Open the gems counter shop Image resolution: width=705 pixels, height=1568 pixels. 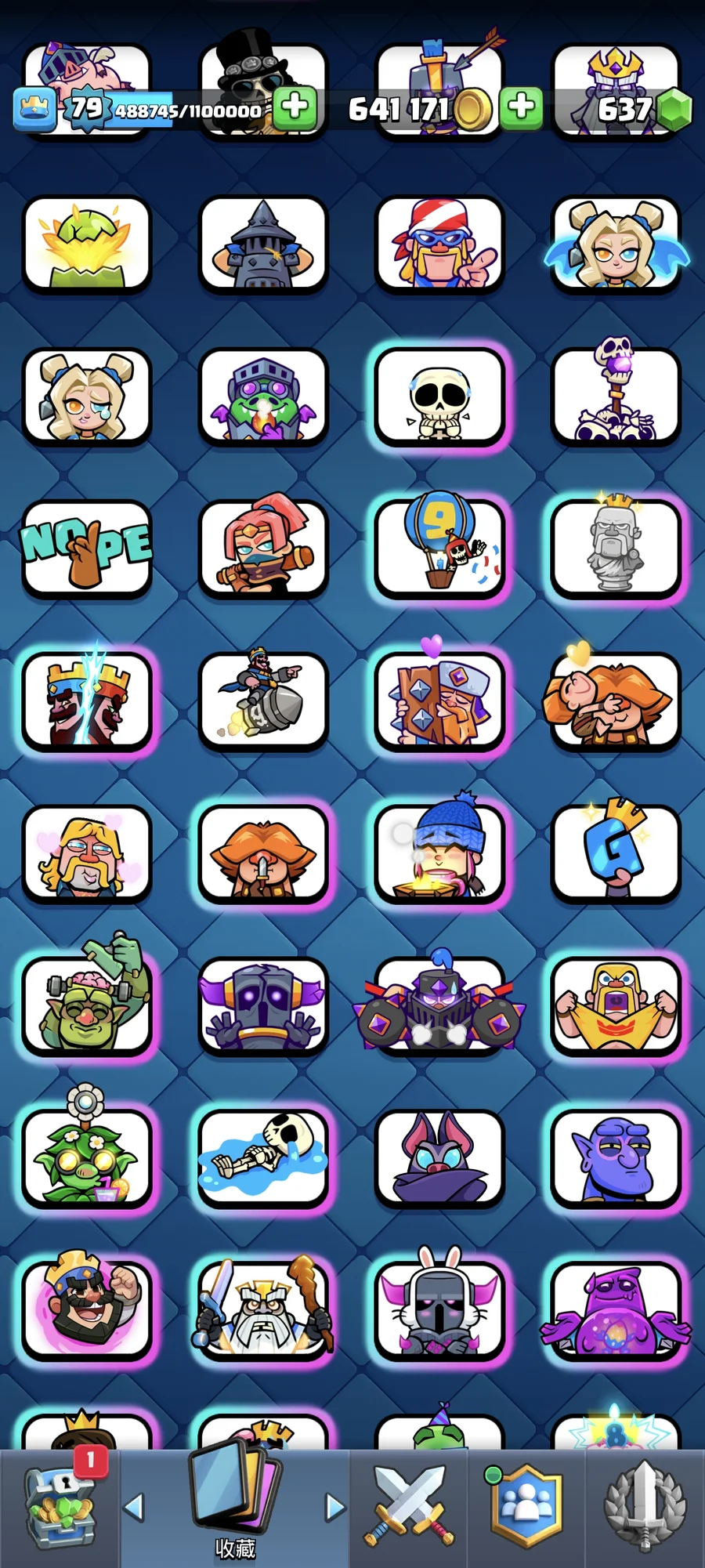click(x=642, y=110)
